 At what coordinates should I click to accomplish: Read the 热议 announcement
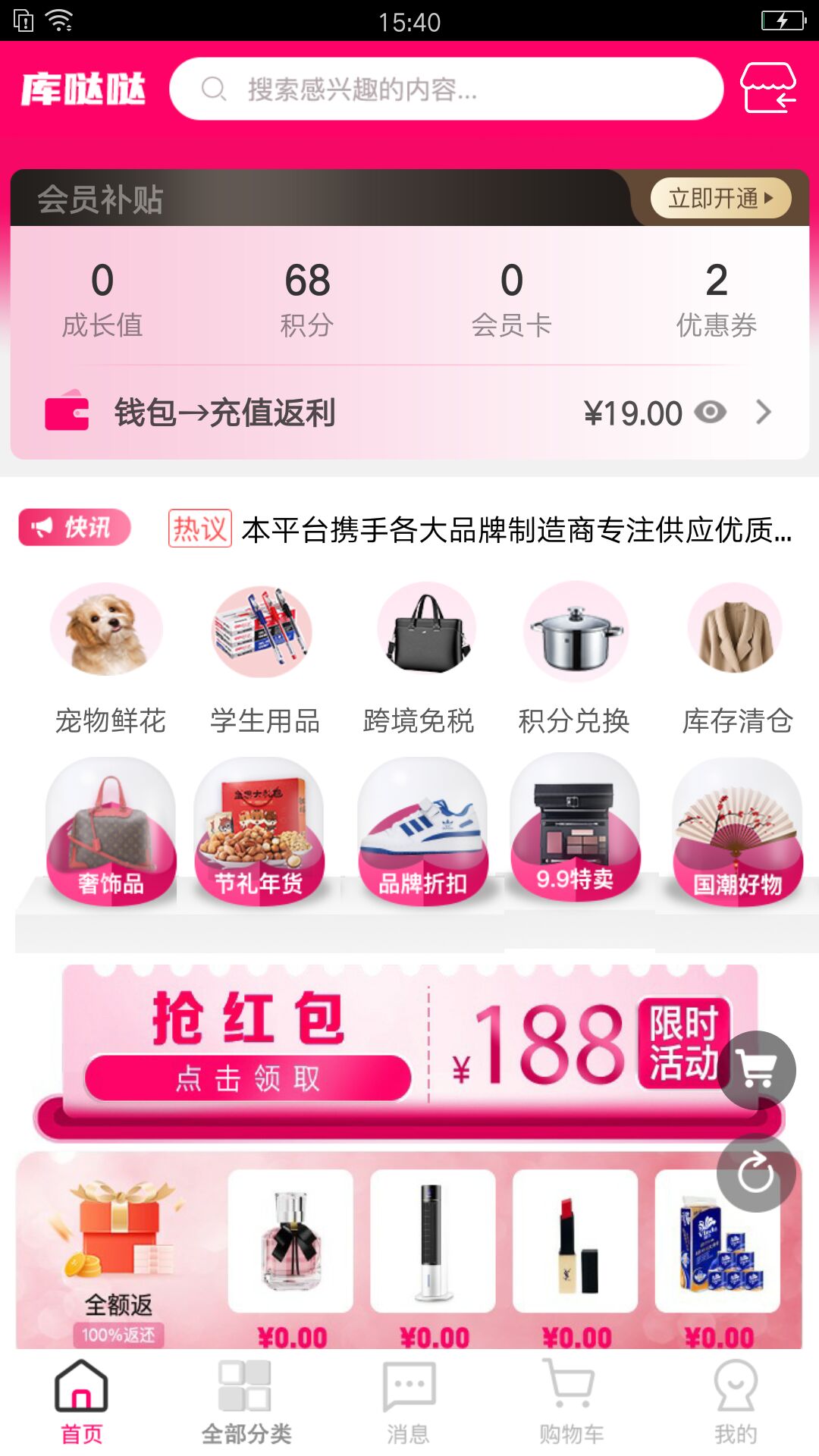(x=516, y=529)
